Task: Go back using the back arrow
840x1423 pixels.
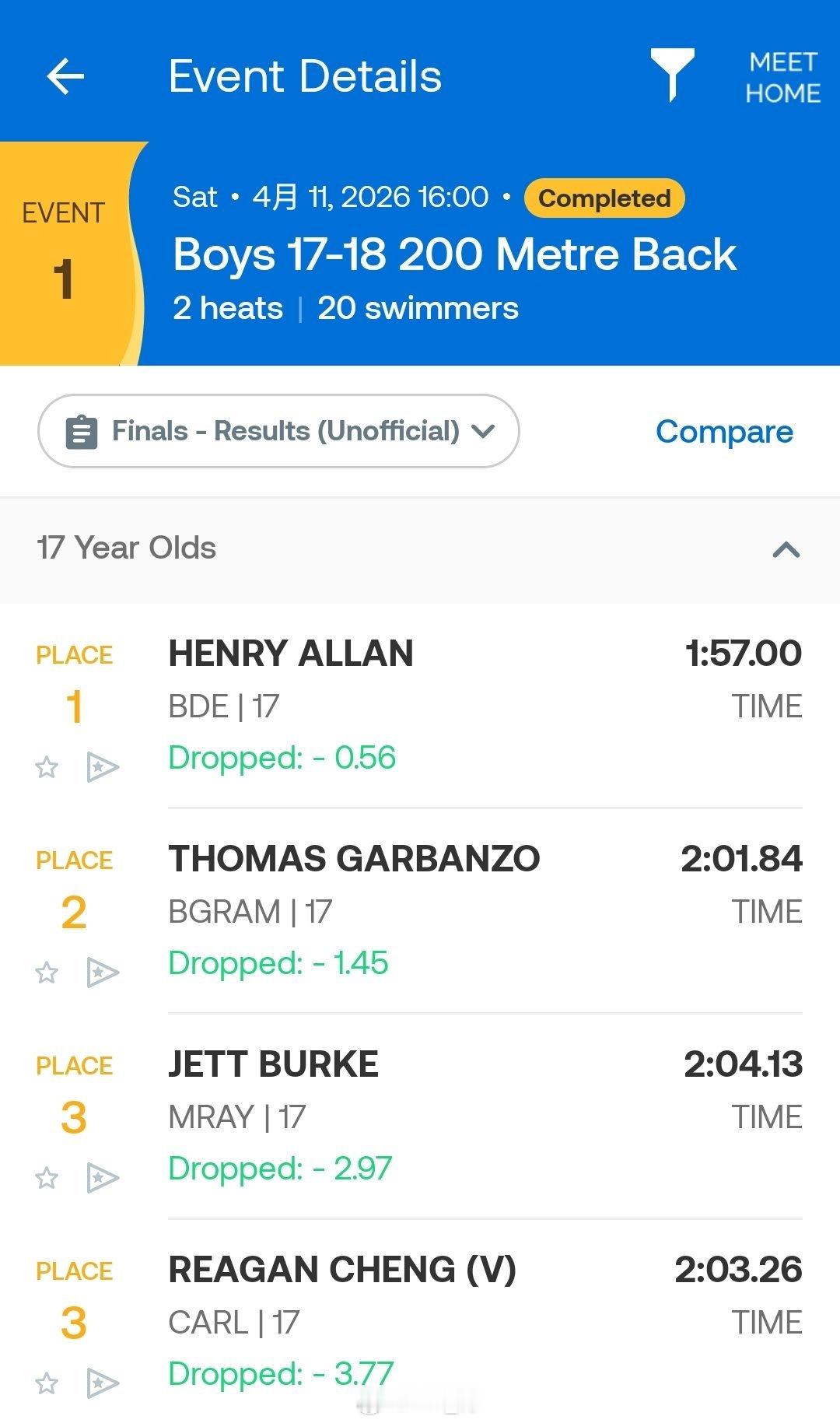Action: tap(65, 75)
